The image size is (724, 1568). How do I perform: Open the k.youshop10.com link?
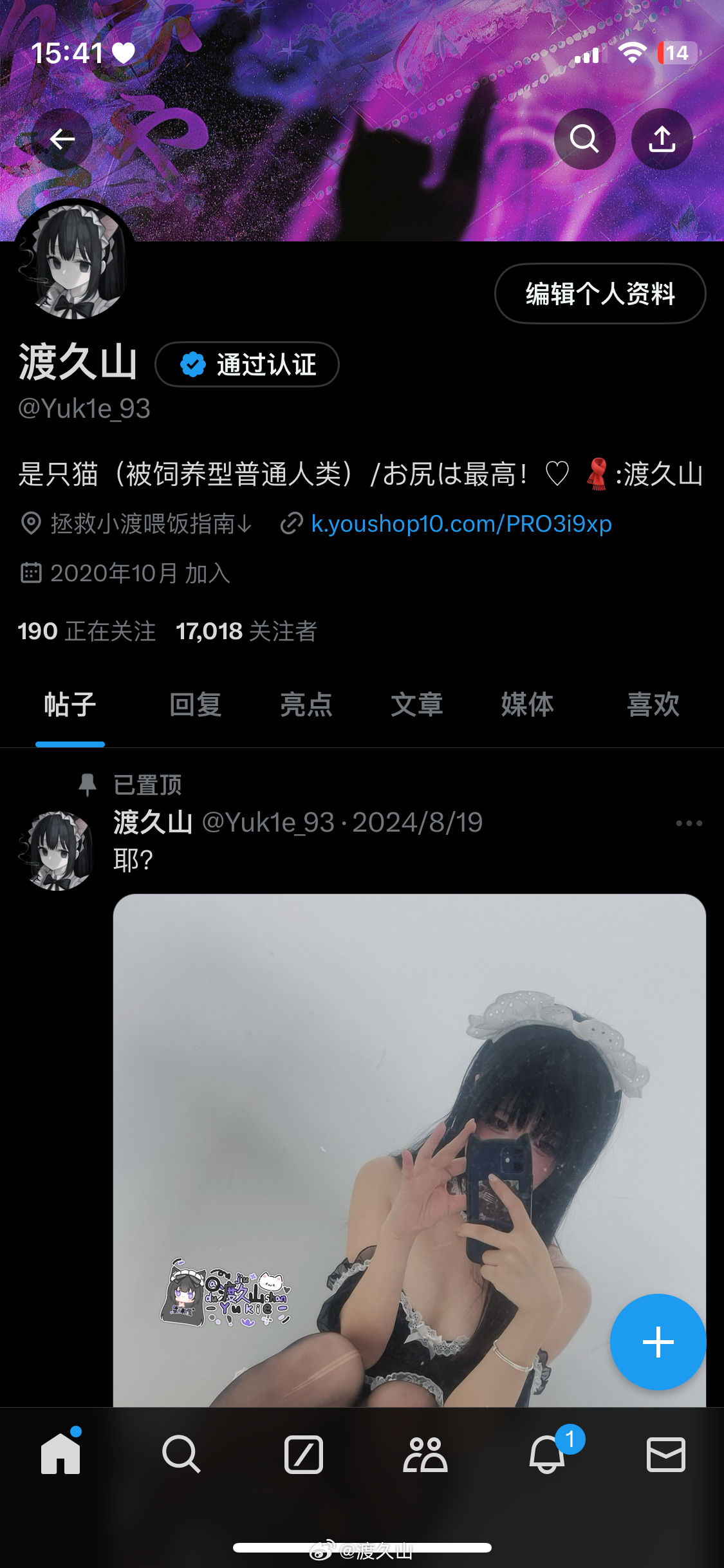coord(461,524)
